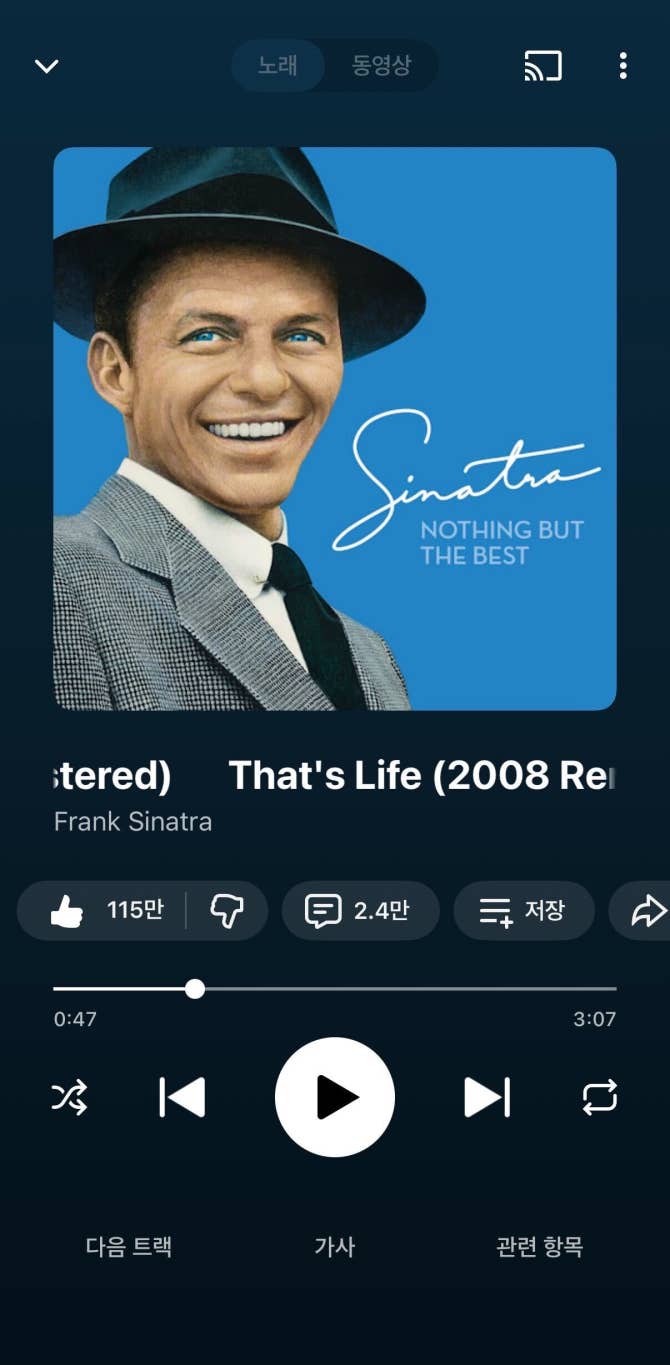Open the 2.4만 comments
This screenshot has height=1365, width=670.
360,911
